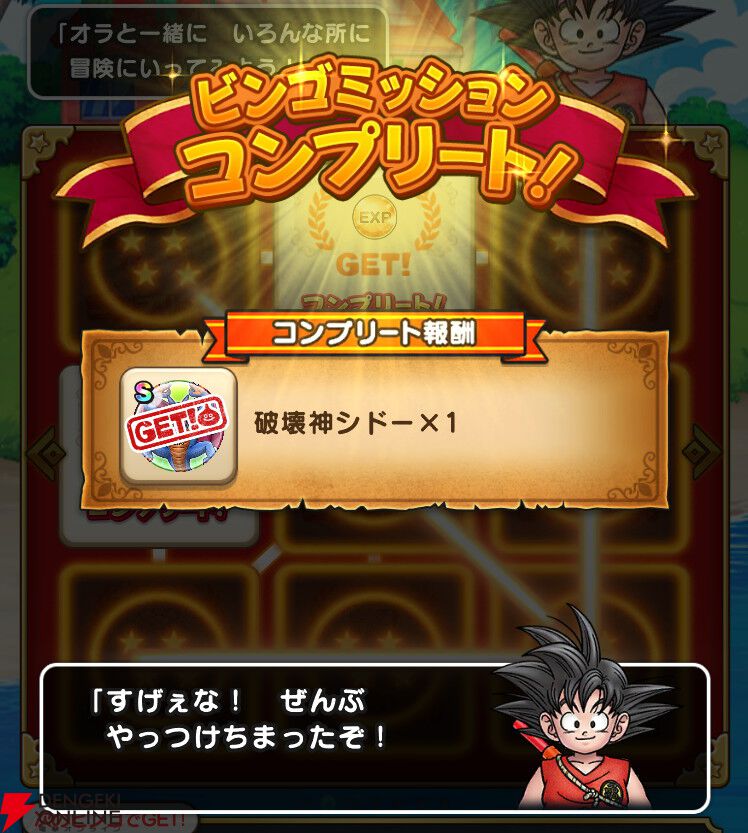Open the 破壊神シドー reward icon
748x833 pixels.
tap(178, 426)
